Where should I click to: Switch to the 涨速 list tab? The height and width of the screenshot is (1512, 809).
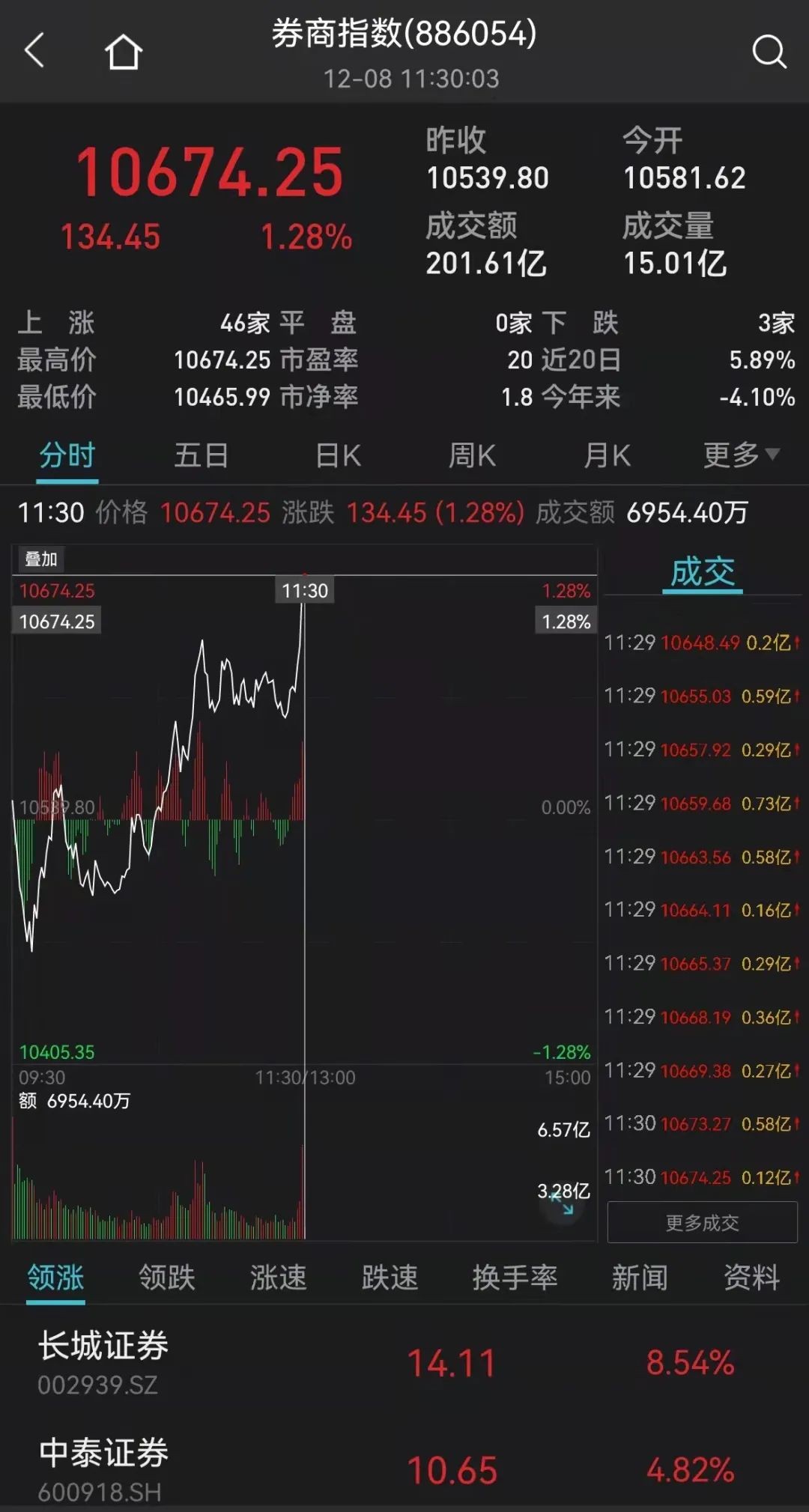[x=279, y=1278]
